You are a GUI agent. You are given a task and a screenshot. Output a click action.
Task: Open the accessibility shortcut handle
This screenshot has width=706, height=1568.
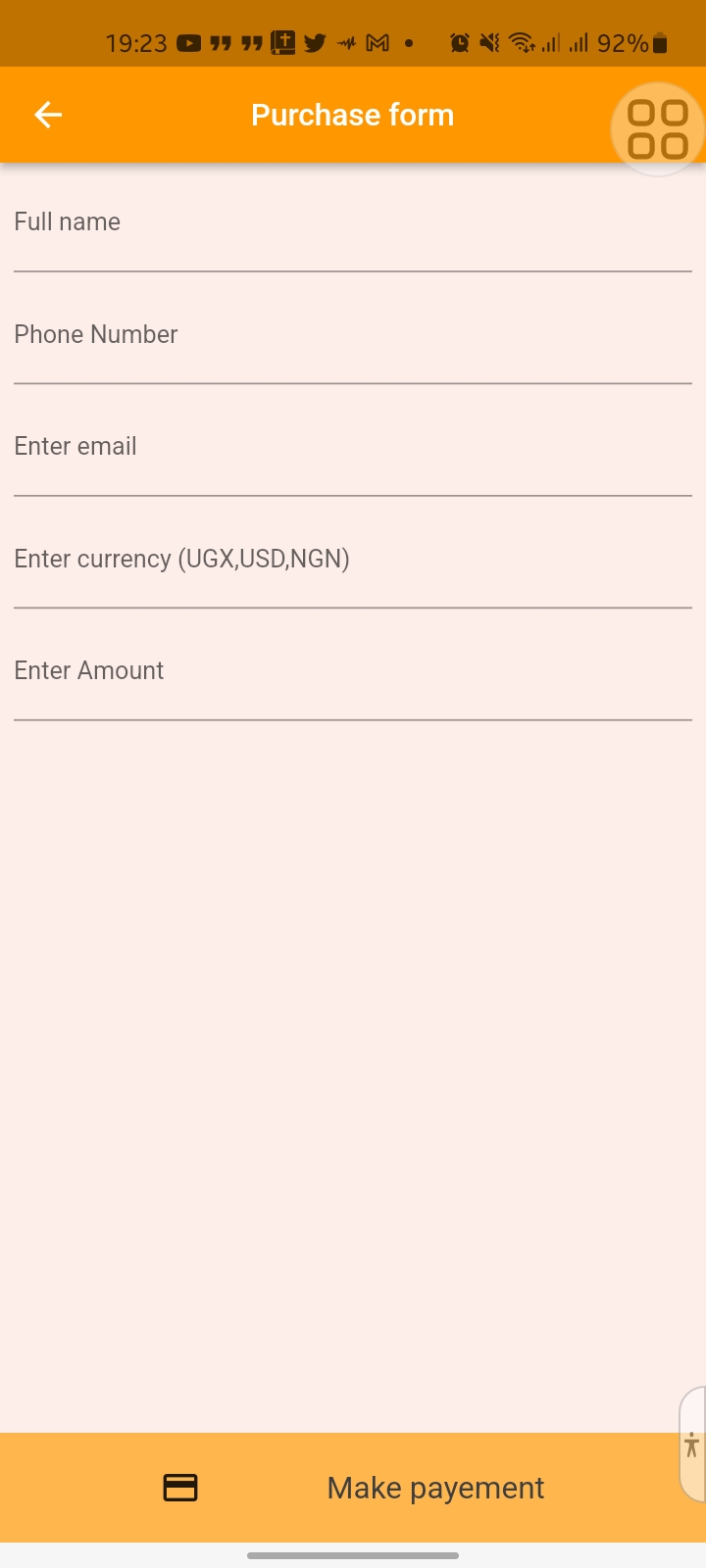(692, 1445)
